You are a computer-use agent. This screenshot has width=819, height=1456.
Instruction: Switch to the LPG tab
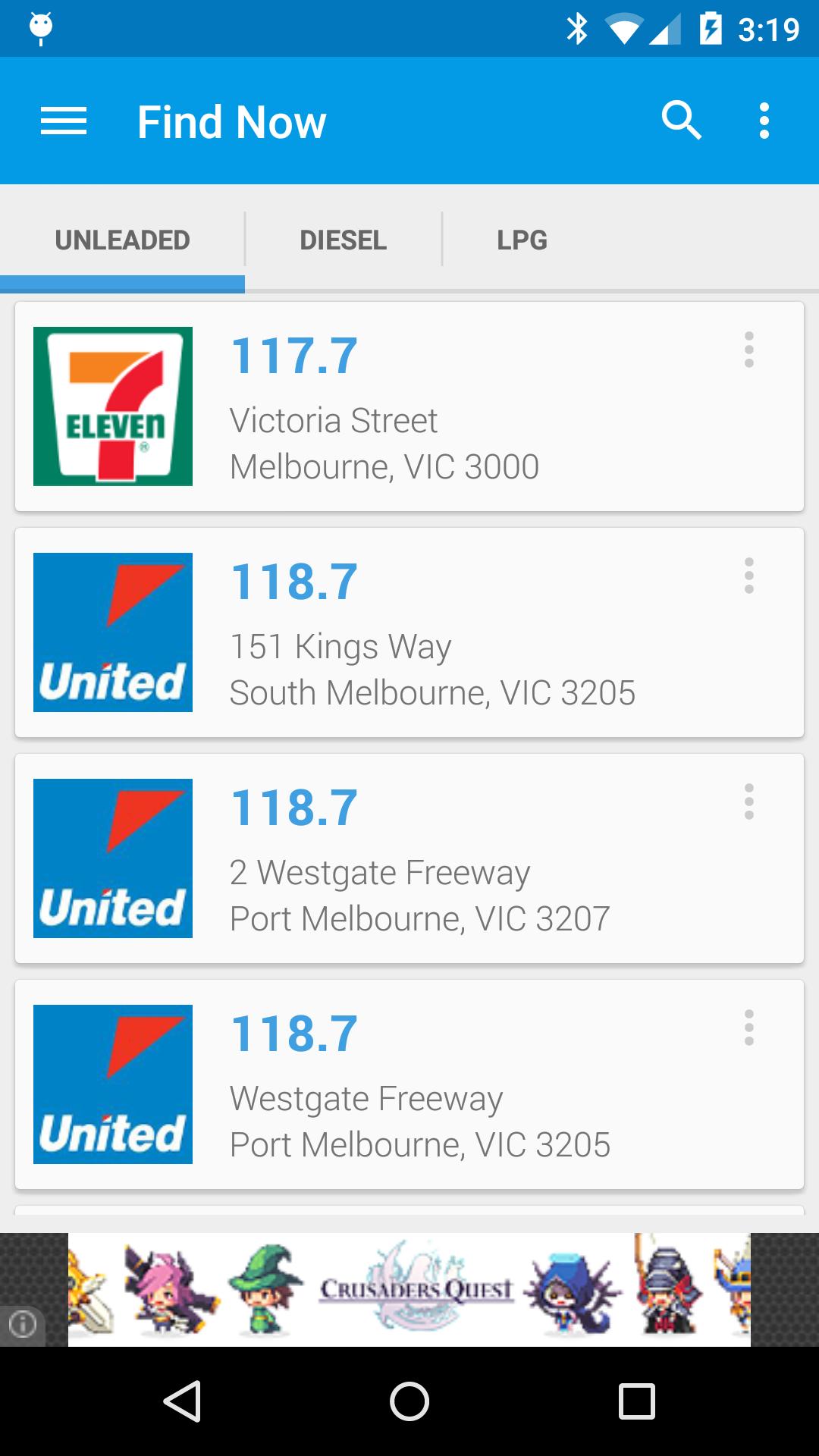click(522, 239)
